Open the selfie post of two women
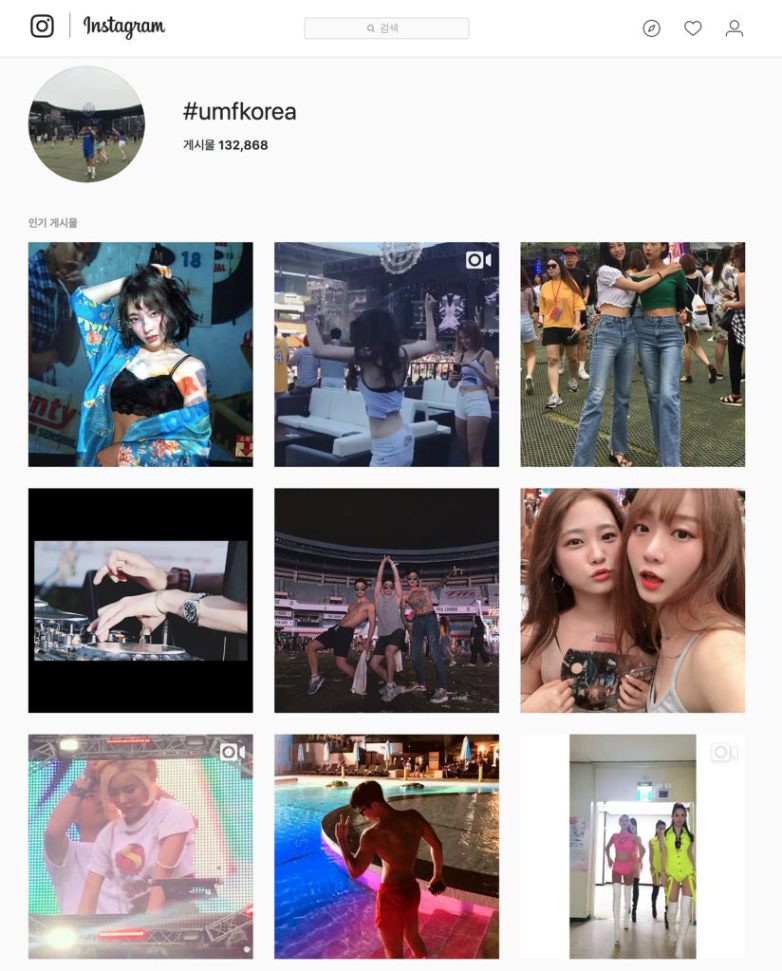Viewport: 782px width, 971px height. click(x=632, y=600)
